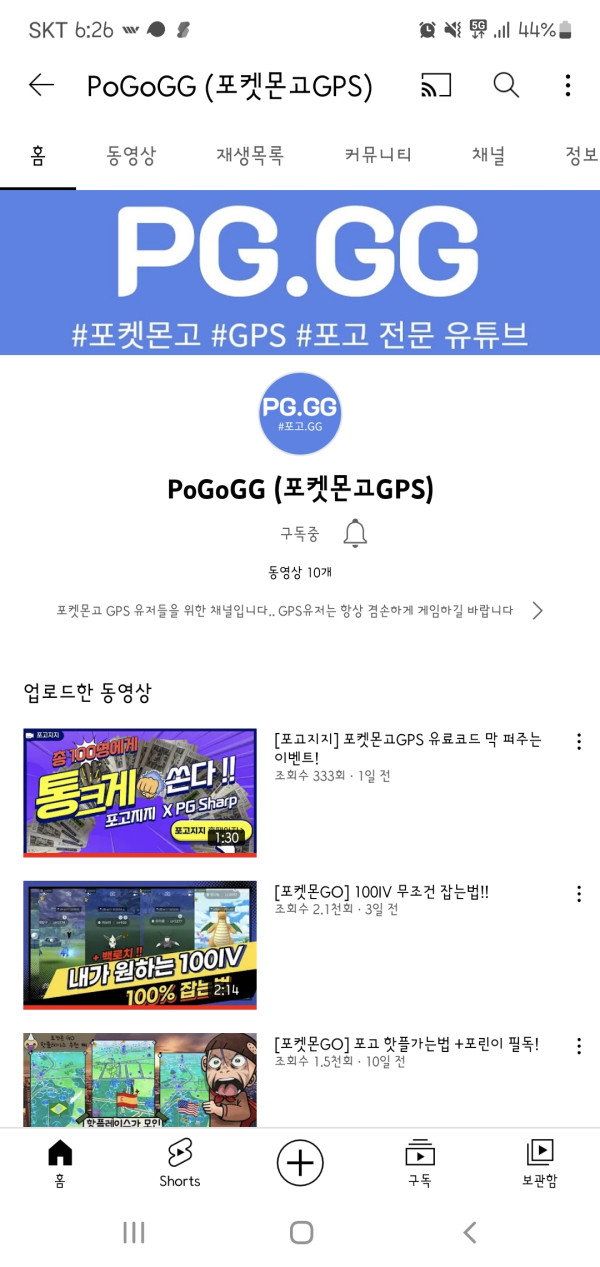Tap the 구독중 subscription button

[x=299, y=534]
